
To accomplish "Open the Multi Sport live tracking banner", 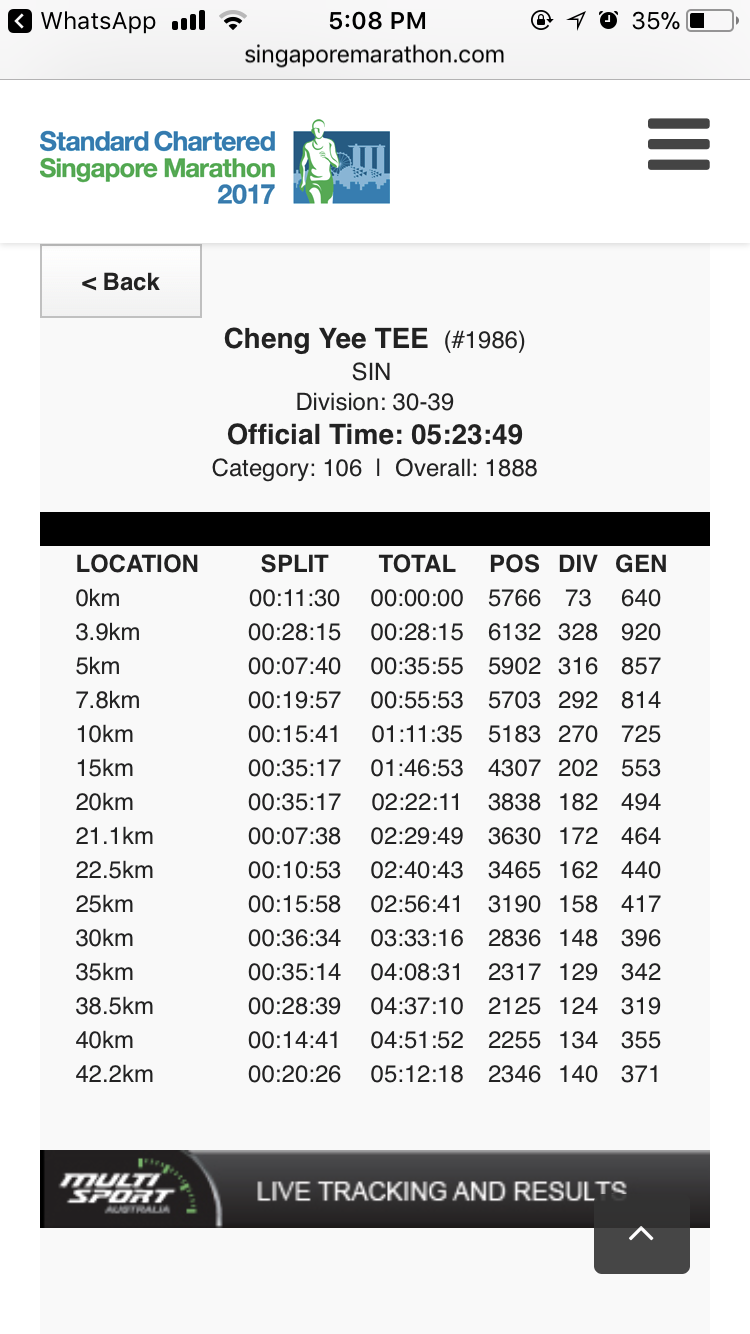I will 375,1189.
